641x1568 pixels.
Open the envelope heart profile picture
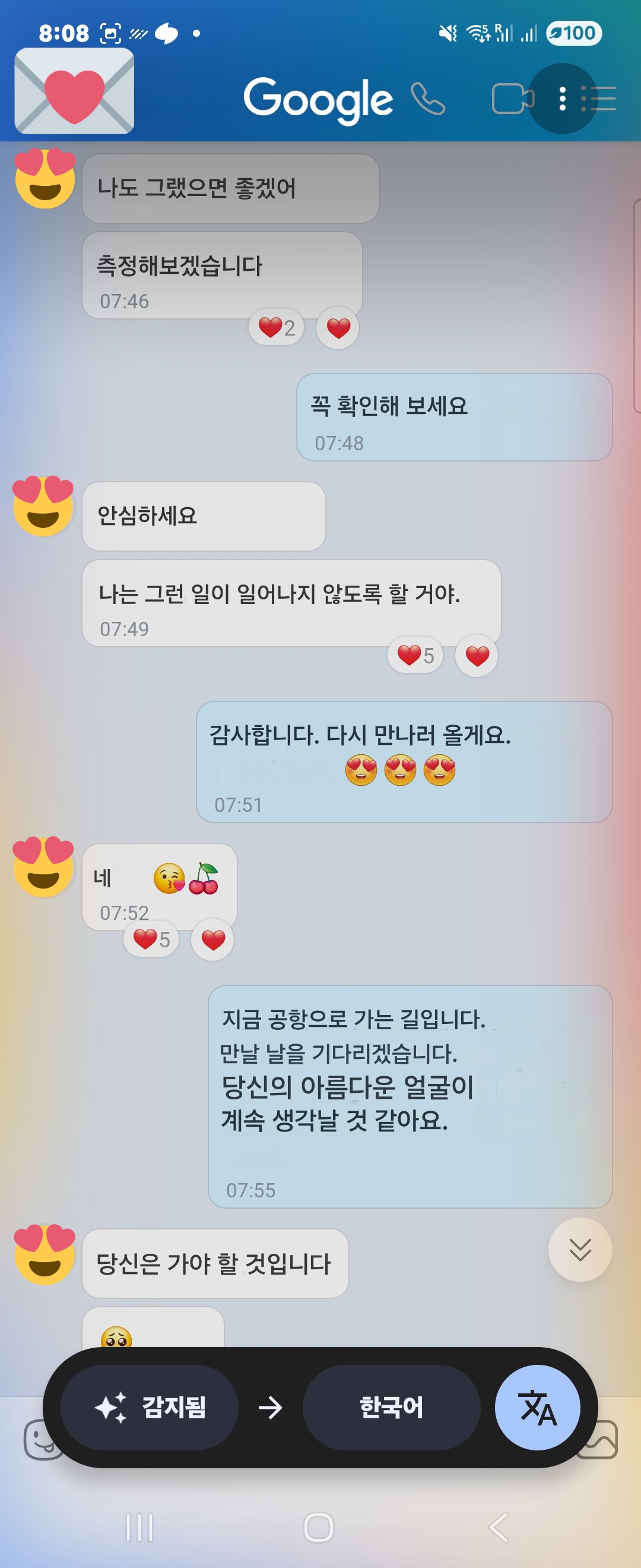click(74, 91)
